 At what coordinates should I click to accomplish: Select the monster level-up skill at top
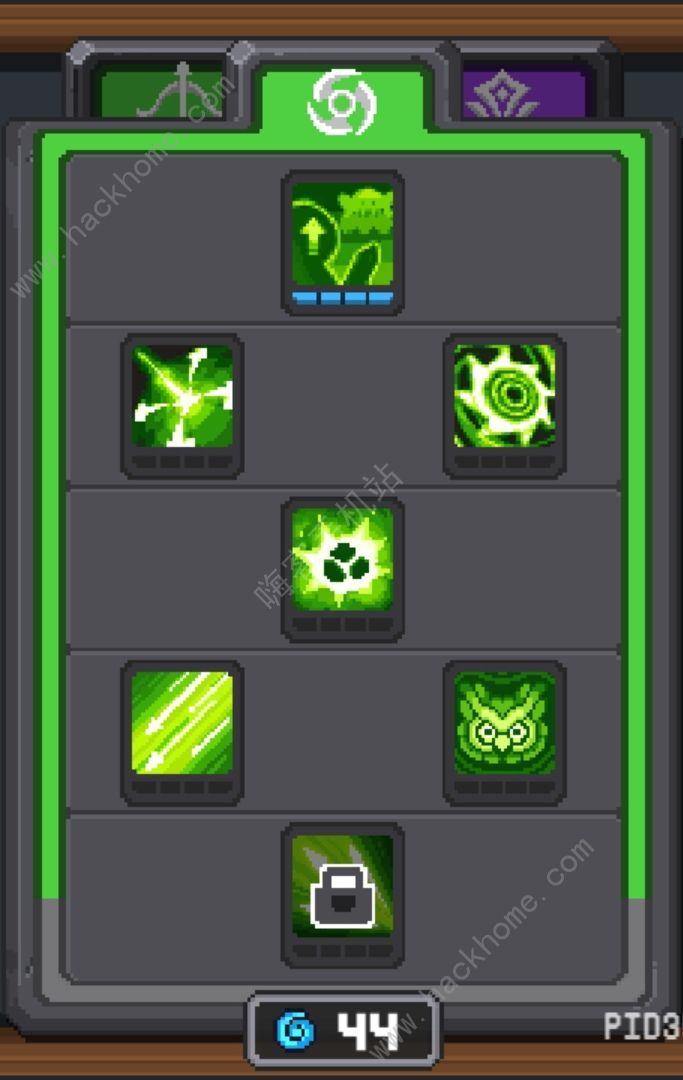(x=342, y=237)
